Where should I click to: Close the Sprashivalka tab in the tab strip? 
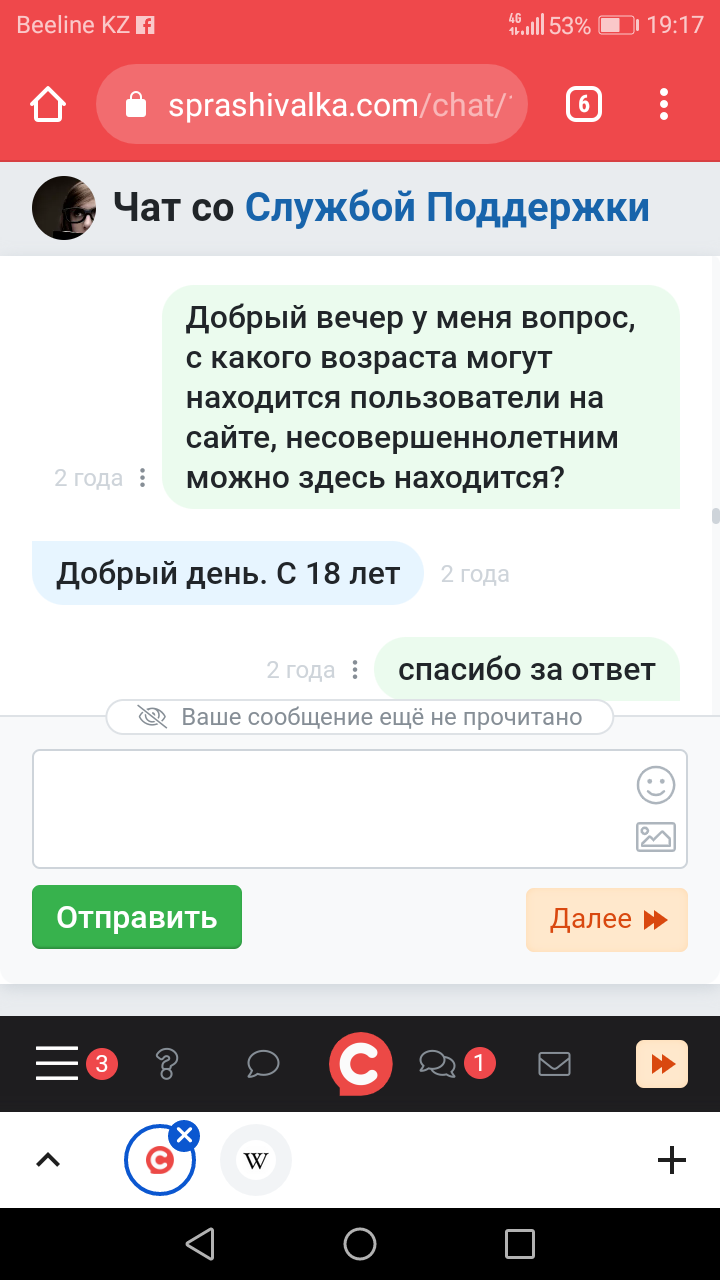click(x=184, y=1136)
